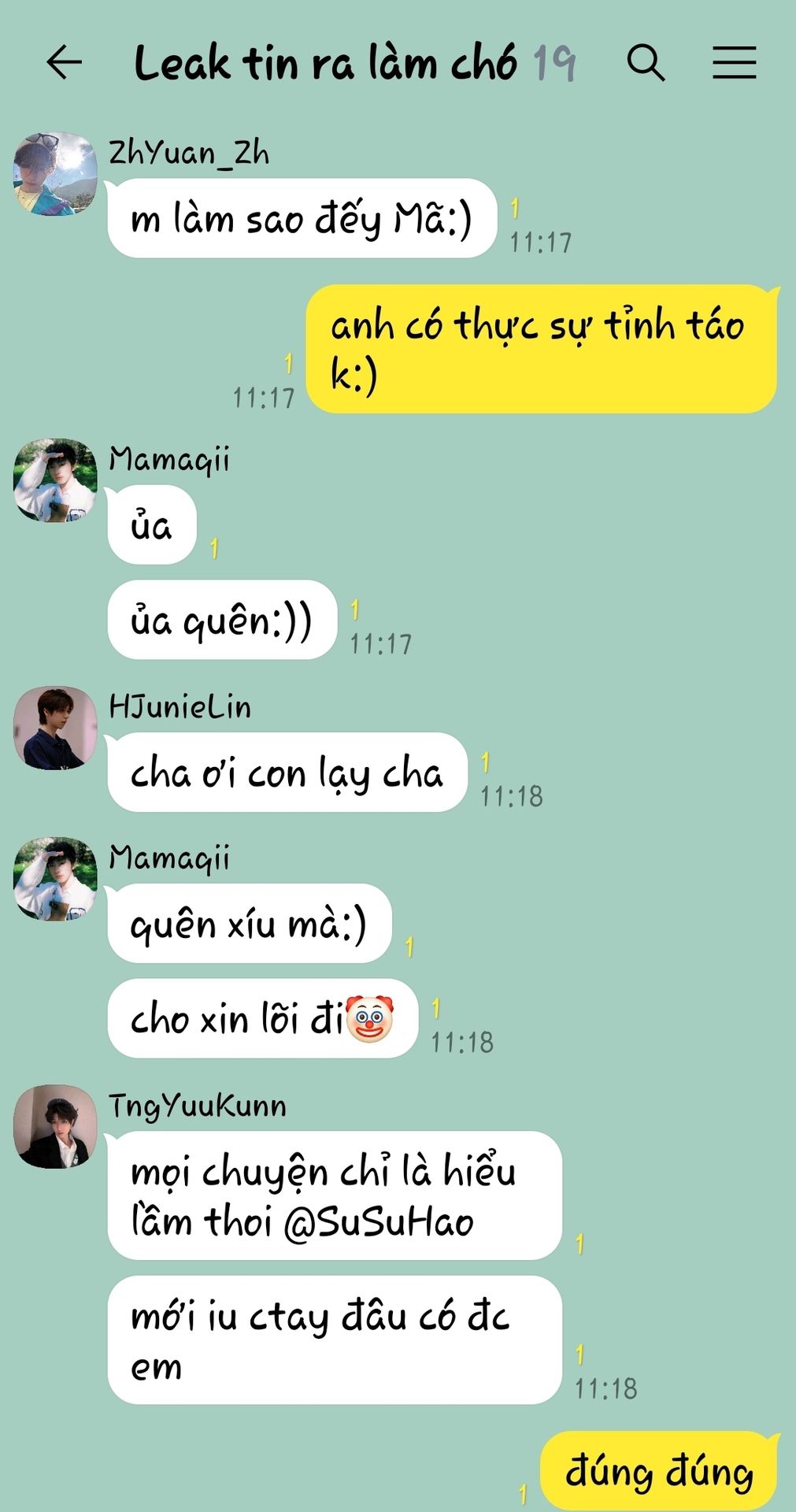
Task: Open the chat hamburger menu
Action: click(734, 62)
